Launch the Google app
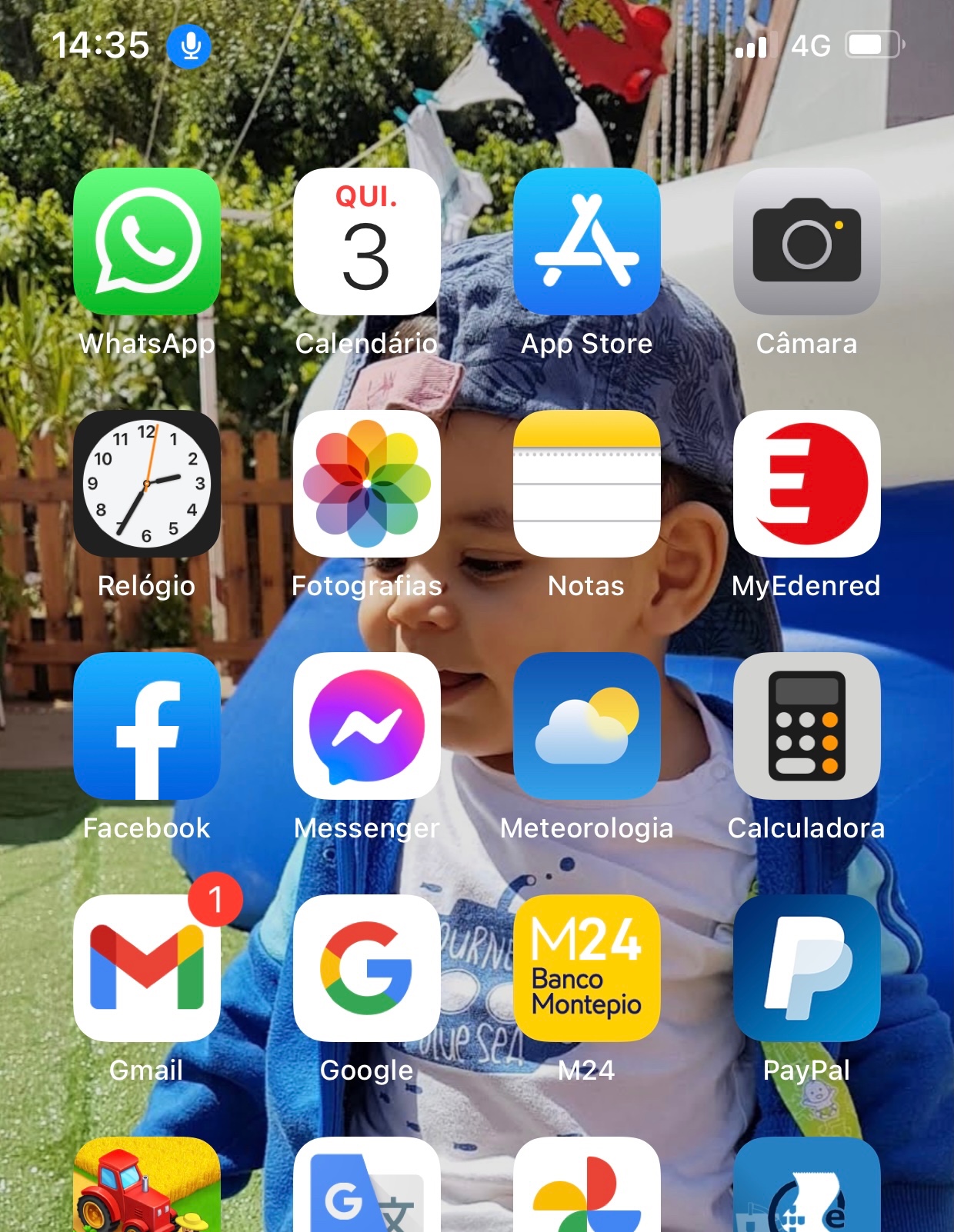 [367, 968]
